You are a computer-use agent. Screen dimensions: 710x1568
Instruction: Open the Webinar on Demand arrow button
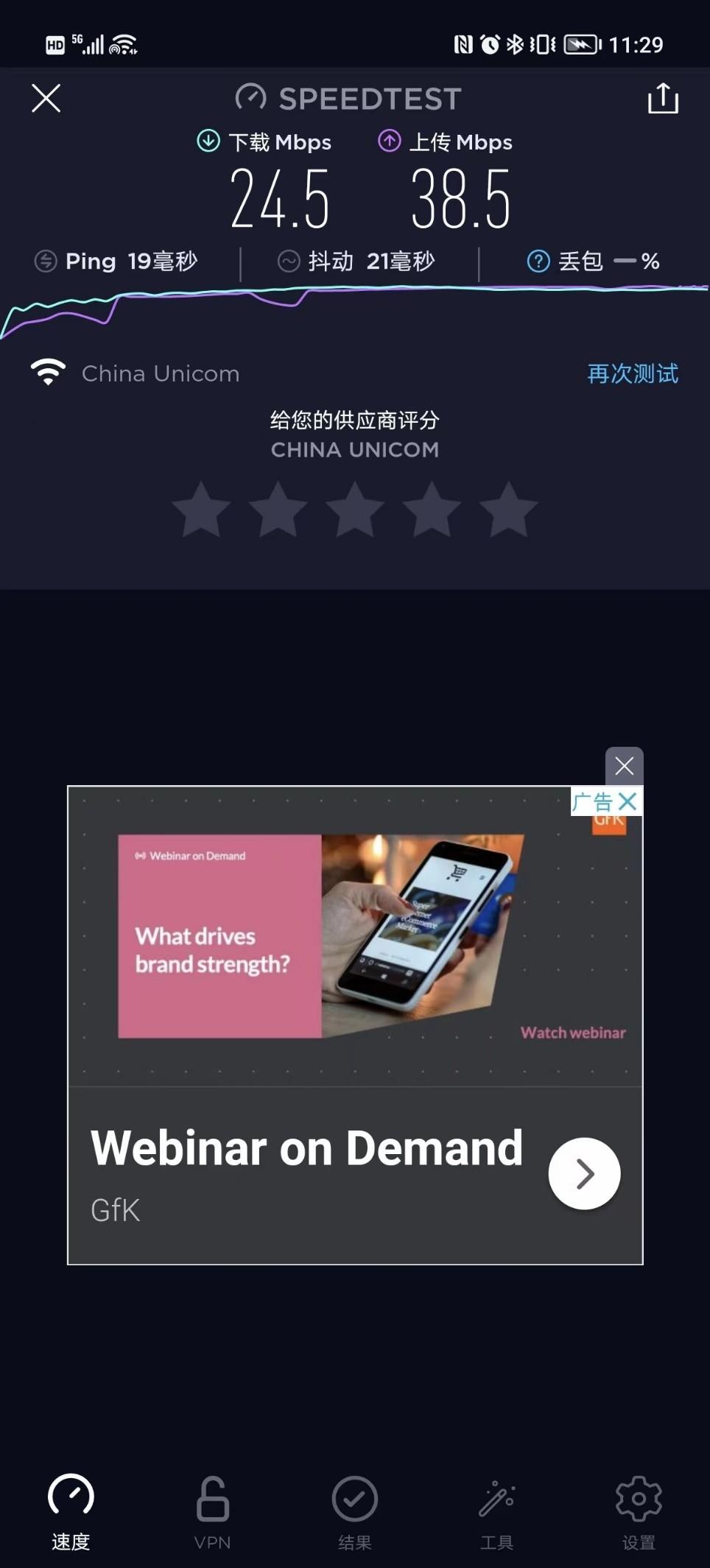point(585,1173)
